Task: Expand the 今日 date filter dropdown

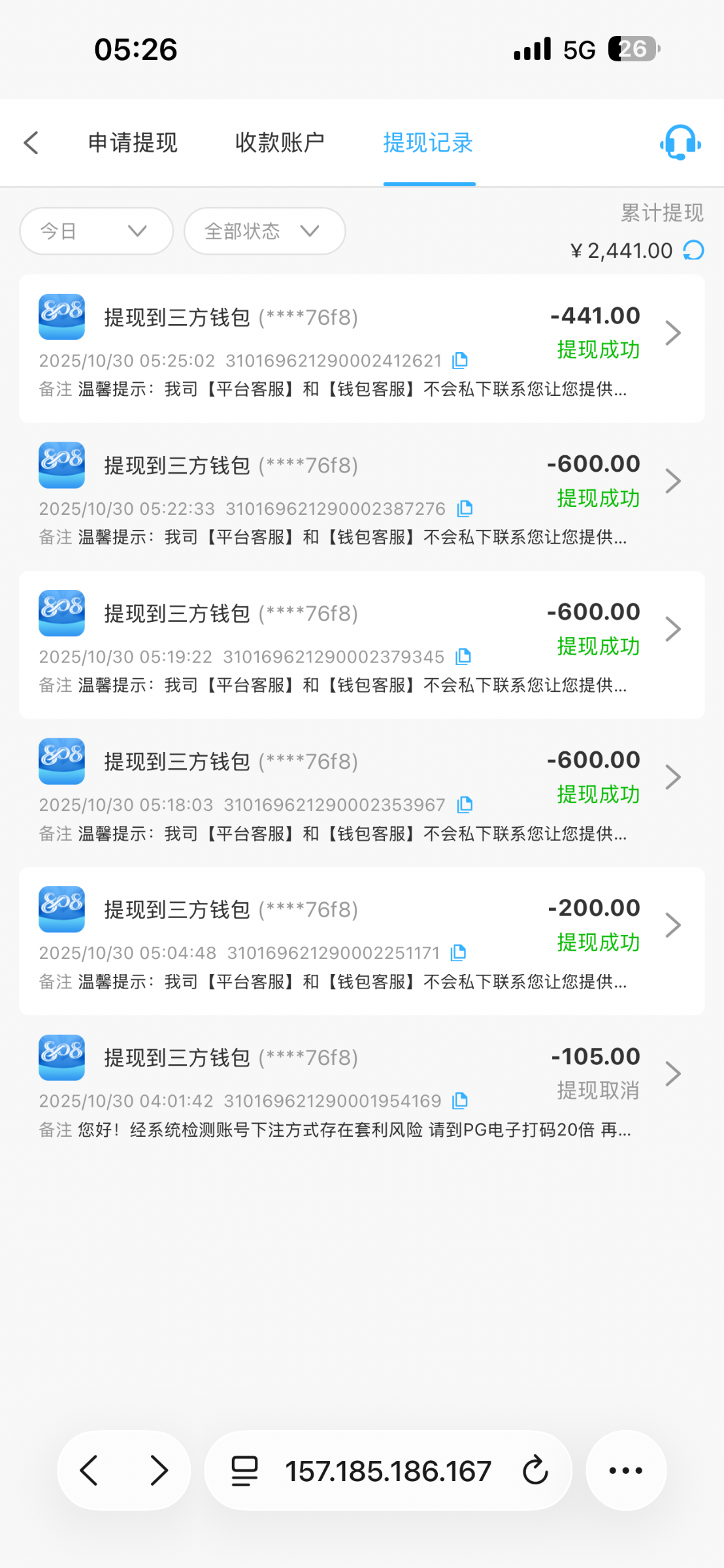Action: coord(96,231)
